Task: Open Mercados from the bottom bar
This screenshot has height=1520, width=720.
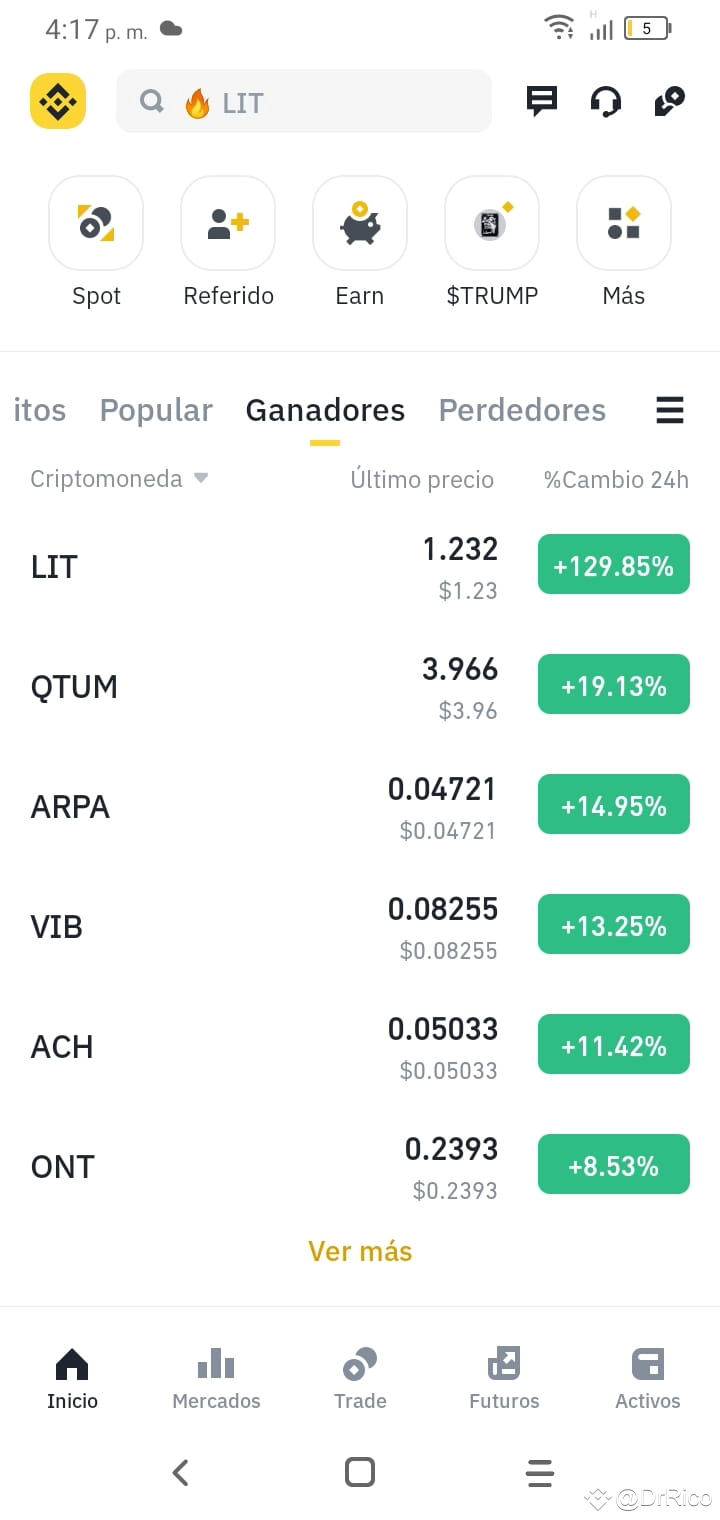Action: 215,1378
